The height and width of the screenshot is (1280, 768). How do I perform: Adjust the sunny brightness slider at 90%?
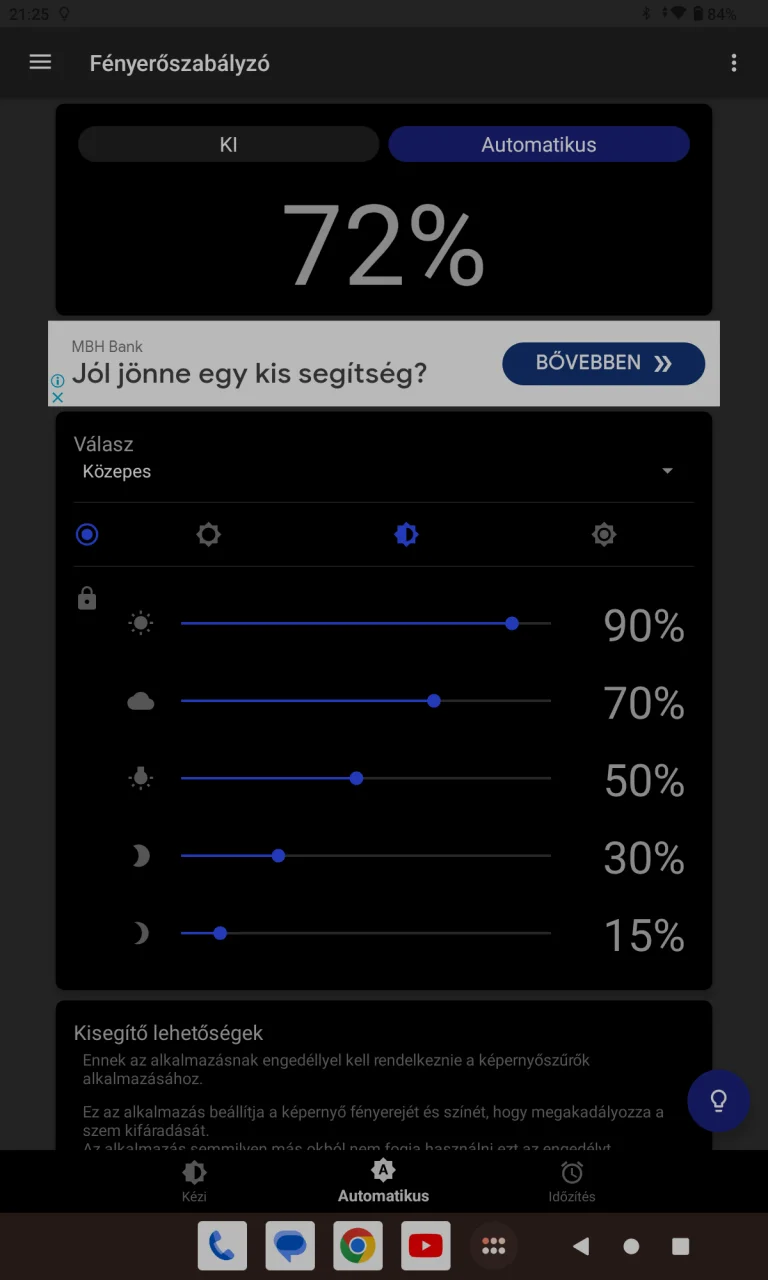point(512,623)
